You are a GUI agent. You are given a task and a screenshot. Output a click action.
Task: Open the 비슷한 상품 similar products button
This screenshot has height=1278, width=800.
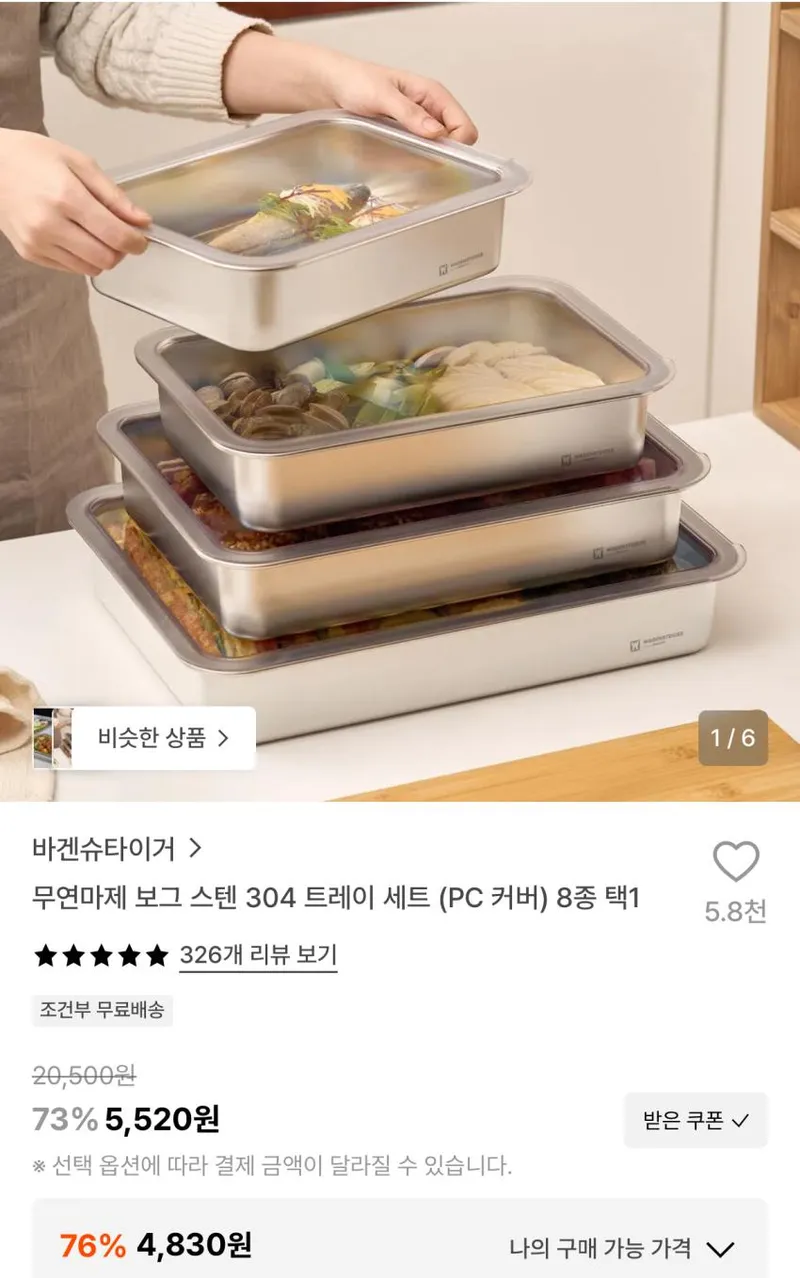[x=144, y=738]
